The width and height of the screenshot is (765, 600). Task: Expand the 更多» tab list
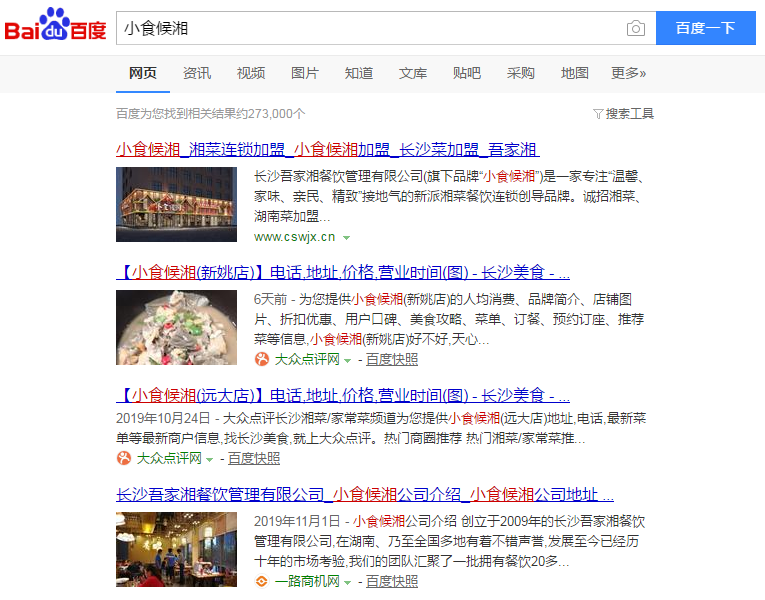click(x=629, y=73)
